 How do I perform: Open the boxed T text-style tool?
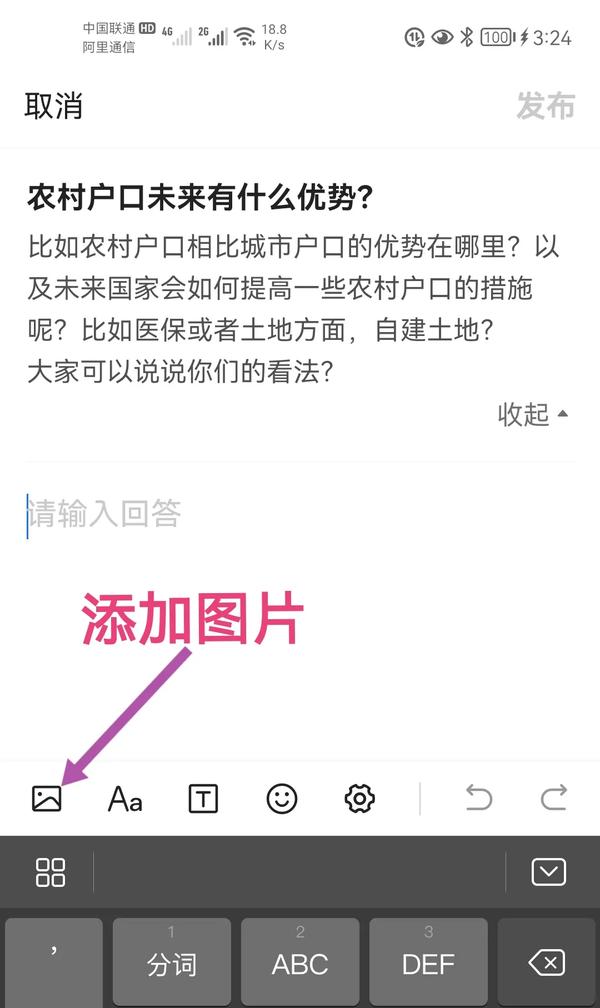tap(203, 798)
